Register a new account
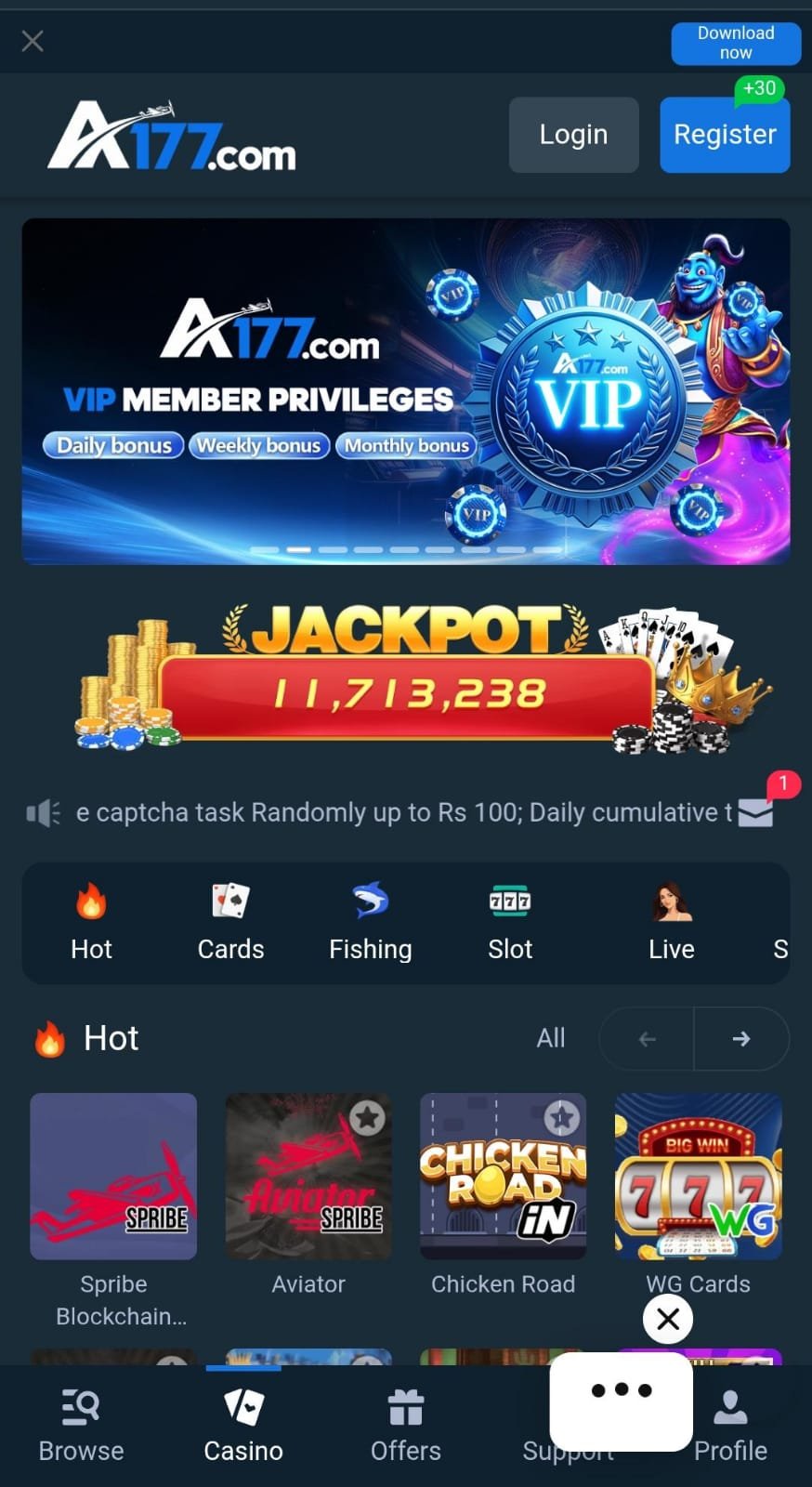This screenshot has width=812, height=1487. pyautogui.click(x=724, y=135)
